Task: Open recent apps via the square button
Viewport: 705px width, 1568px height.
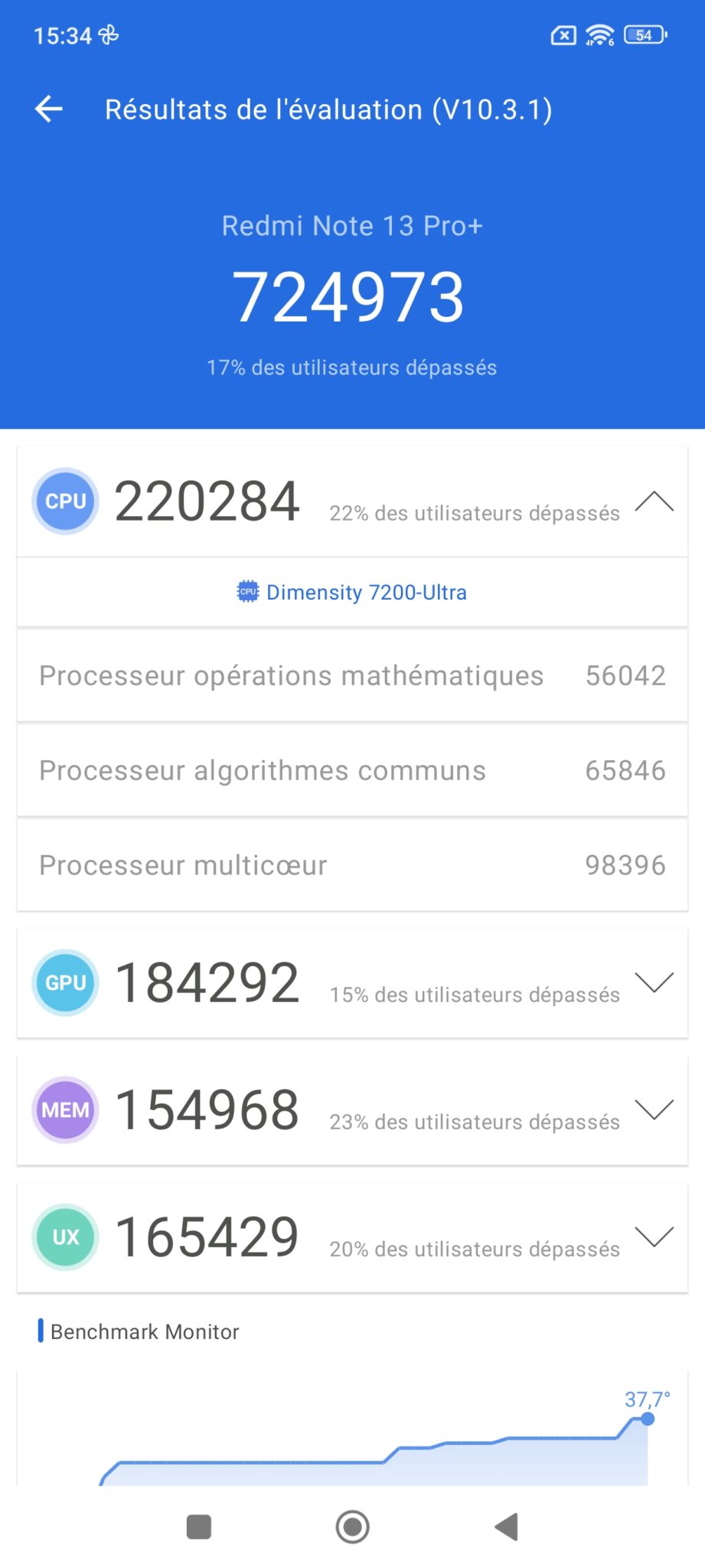Action: coord(199,1527)
